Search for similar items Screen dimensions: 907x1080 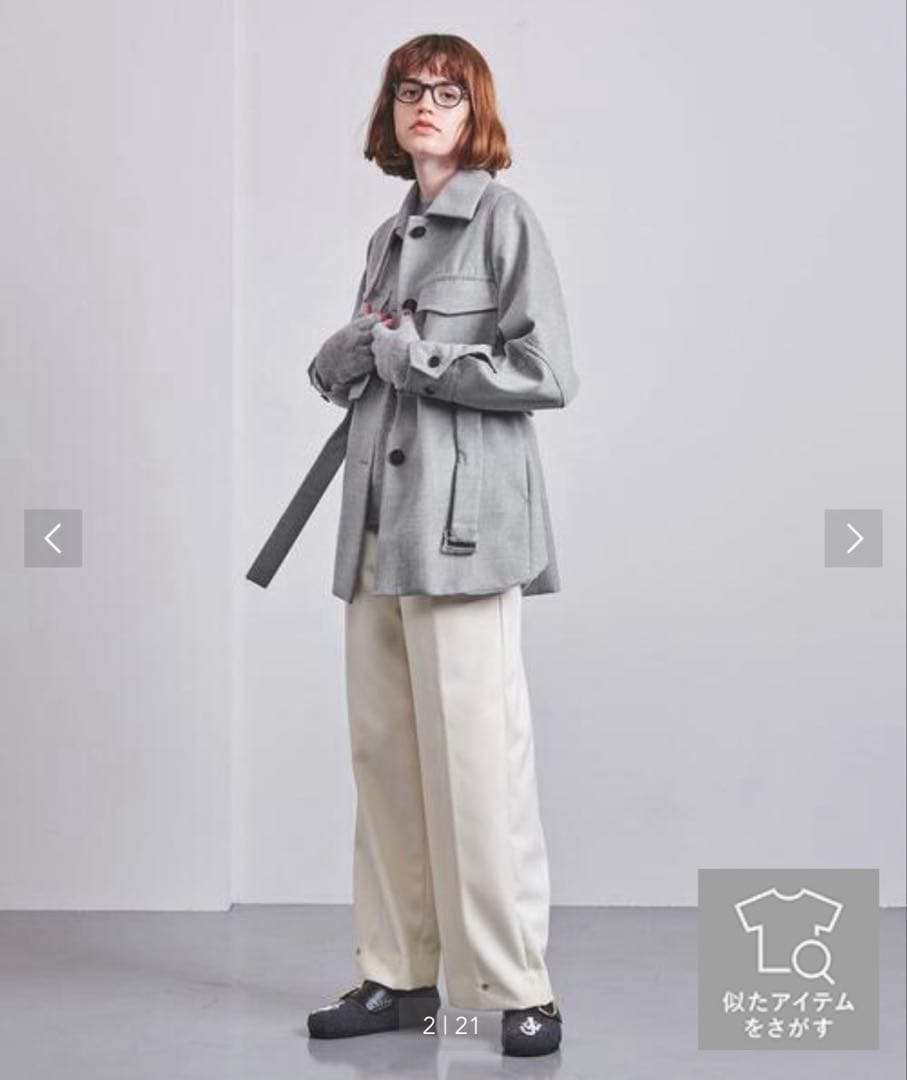coord(788,958)
